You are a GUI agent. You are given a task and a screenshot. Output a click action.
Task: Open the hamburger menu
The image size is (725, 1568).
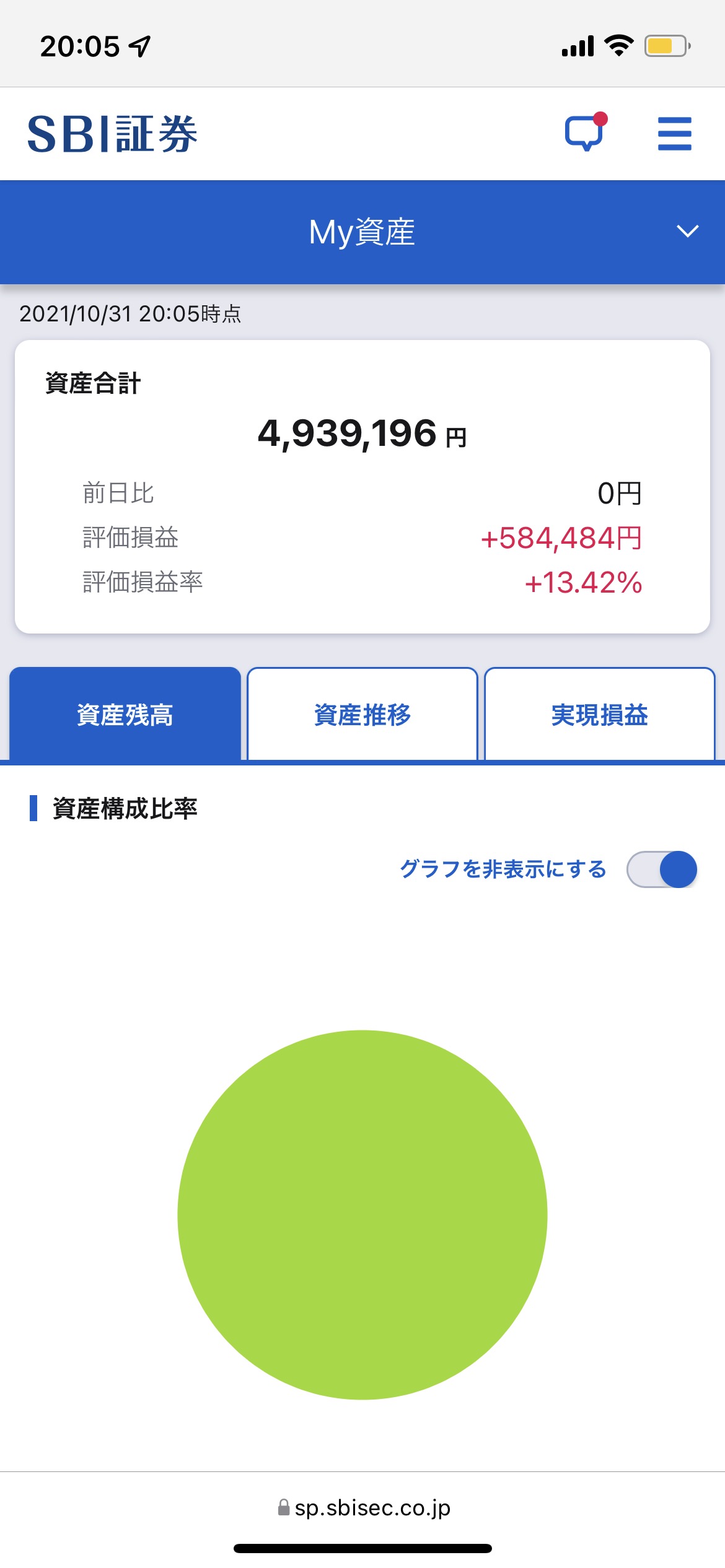coord(674,134)
